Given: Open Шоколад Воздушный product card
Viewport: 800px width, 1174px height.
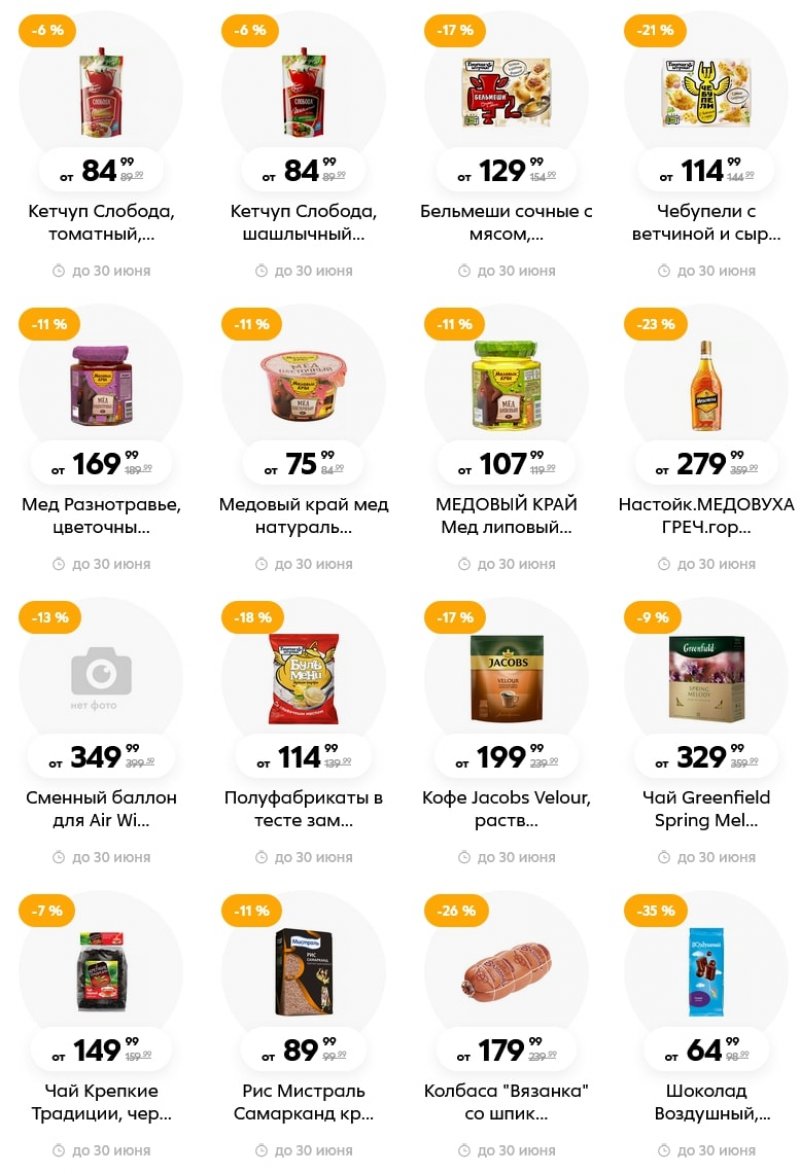Looking at the screenshot, I should (706, 969).
